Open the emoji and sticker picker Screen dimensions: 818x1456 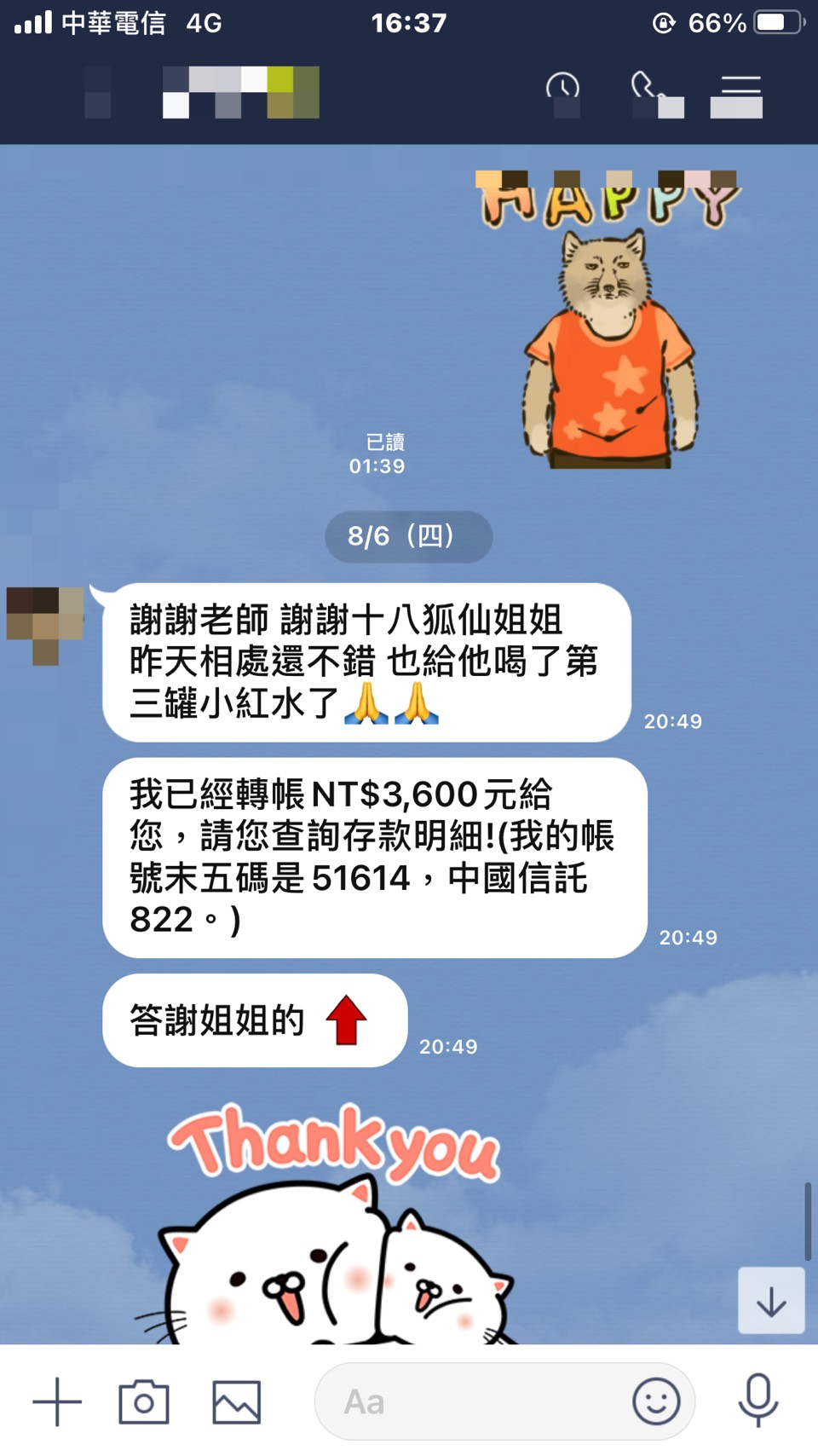click(656, 1401)
